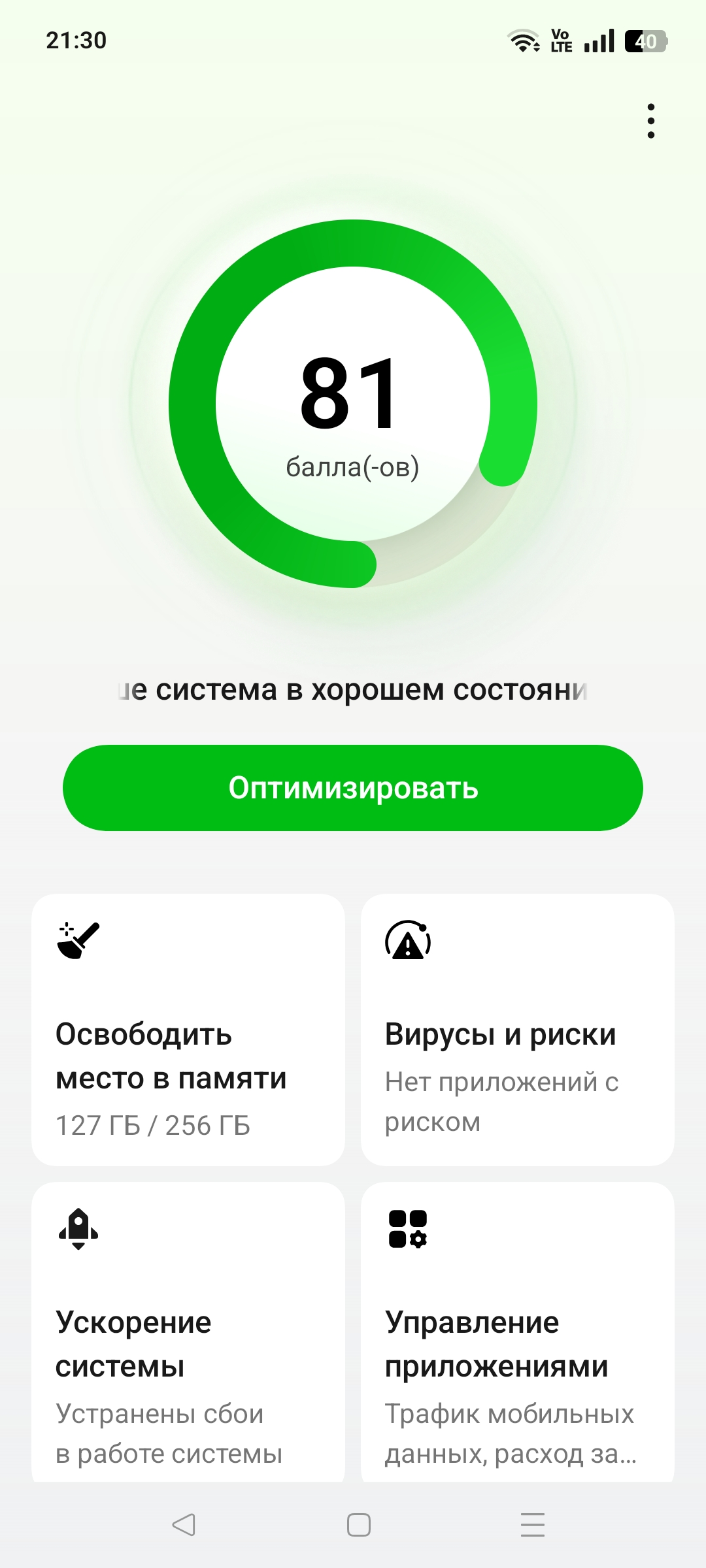
Task: Tap the 81 score circle
Action: (x=353, y=404)
